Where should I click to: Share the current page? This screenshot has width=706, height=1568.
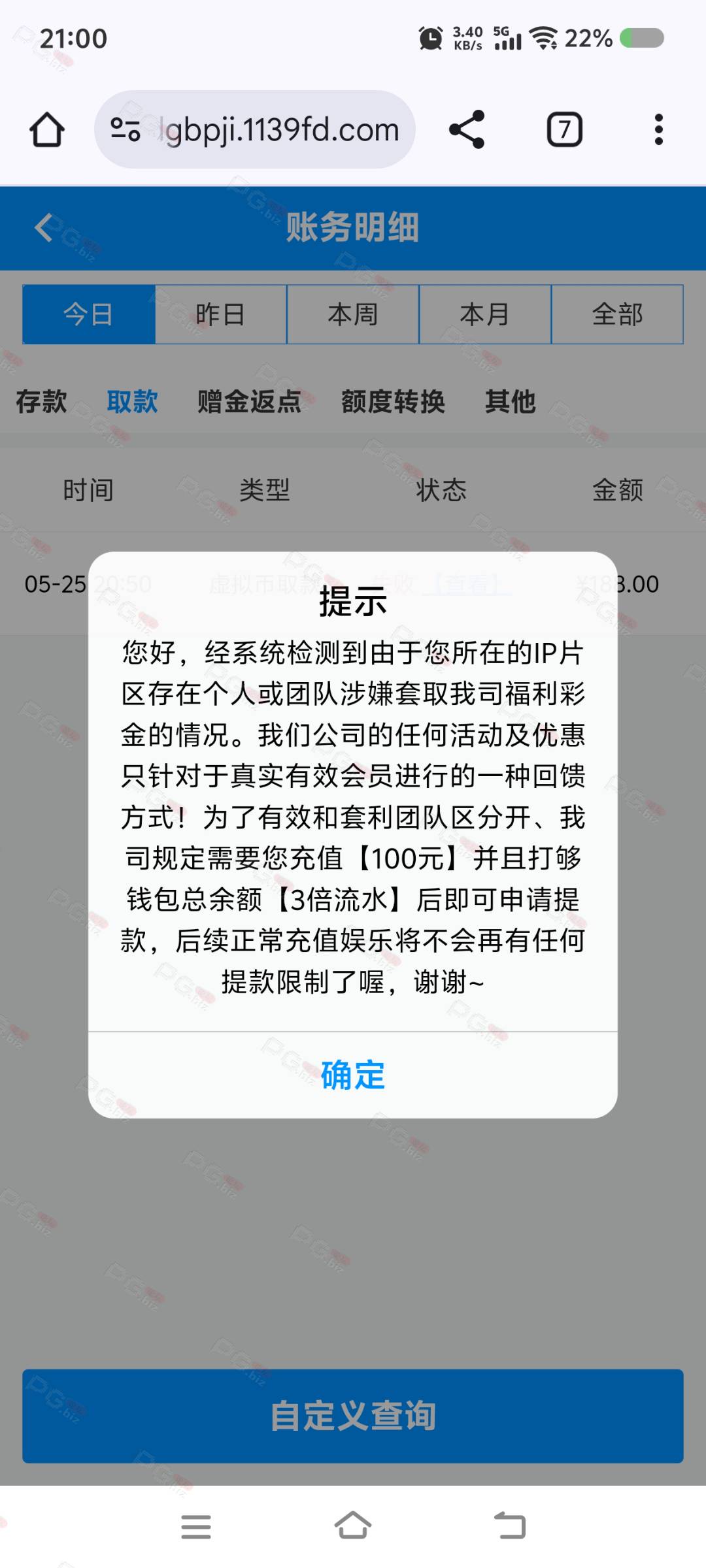coord(467,129)
